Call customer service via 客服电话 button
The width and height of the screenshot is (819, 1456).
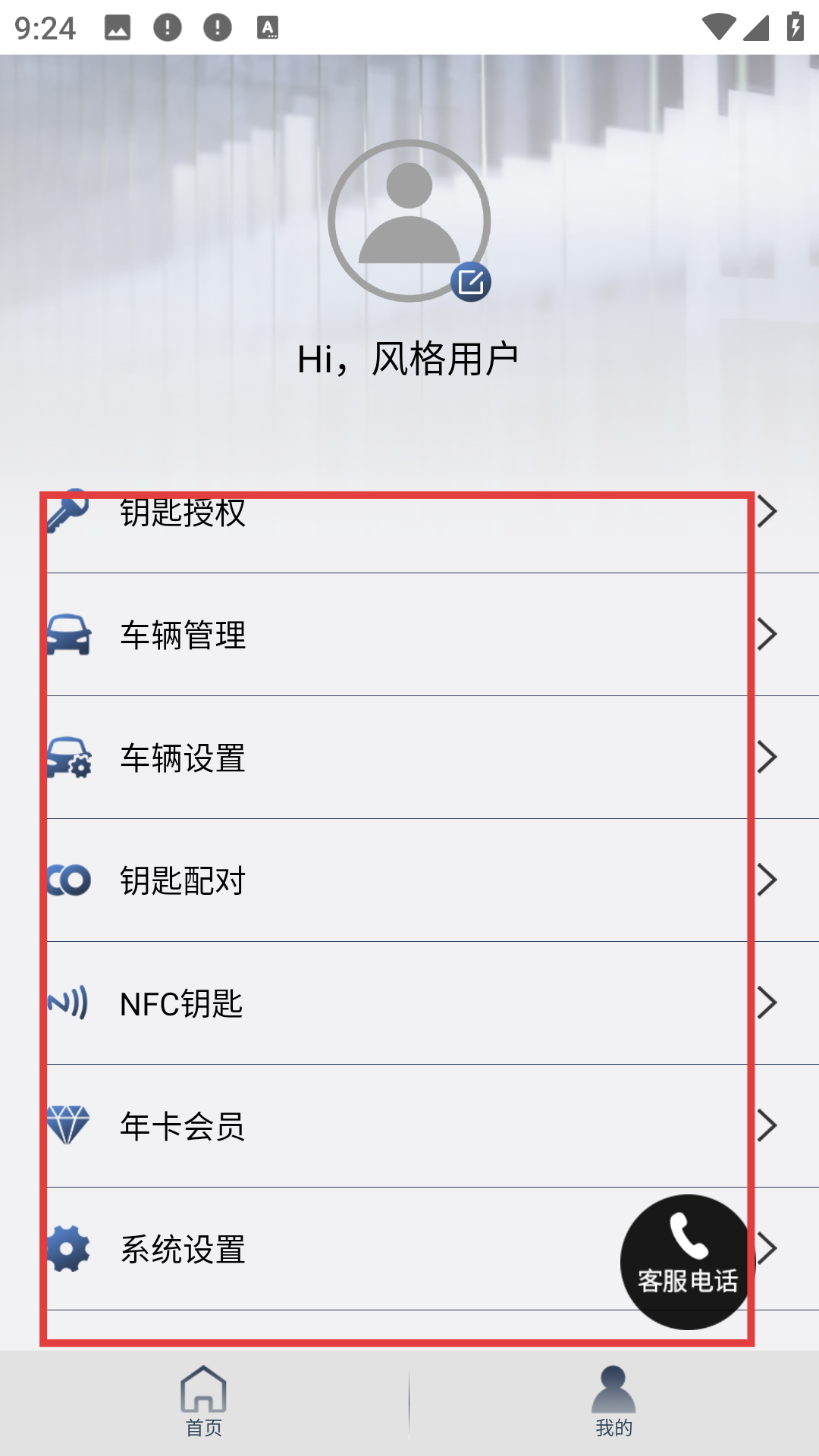(x=687, y=1262)
